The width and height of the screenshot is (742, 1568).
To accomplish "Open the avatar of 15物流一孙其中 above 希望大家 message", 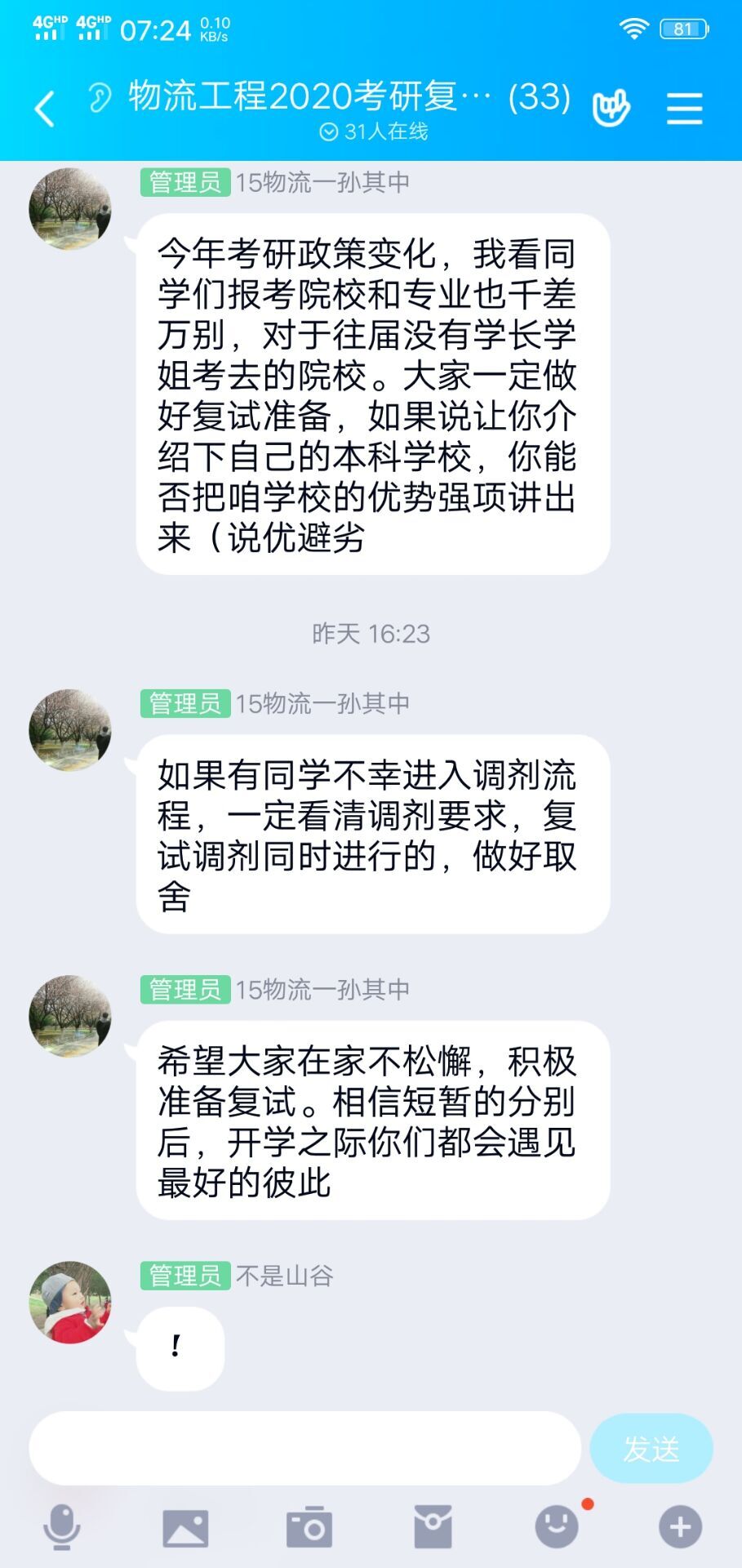I will tap(70, 1015).
